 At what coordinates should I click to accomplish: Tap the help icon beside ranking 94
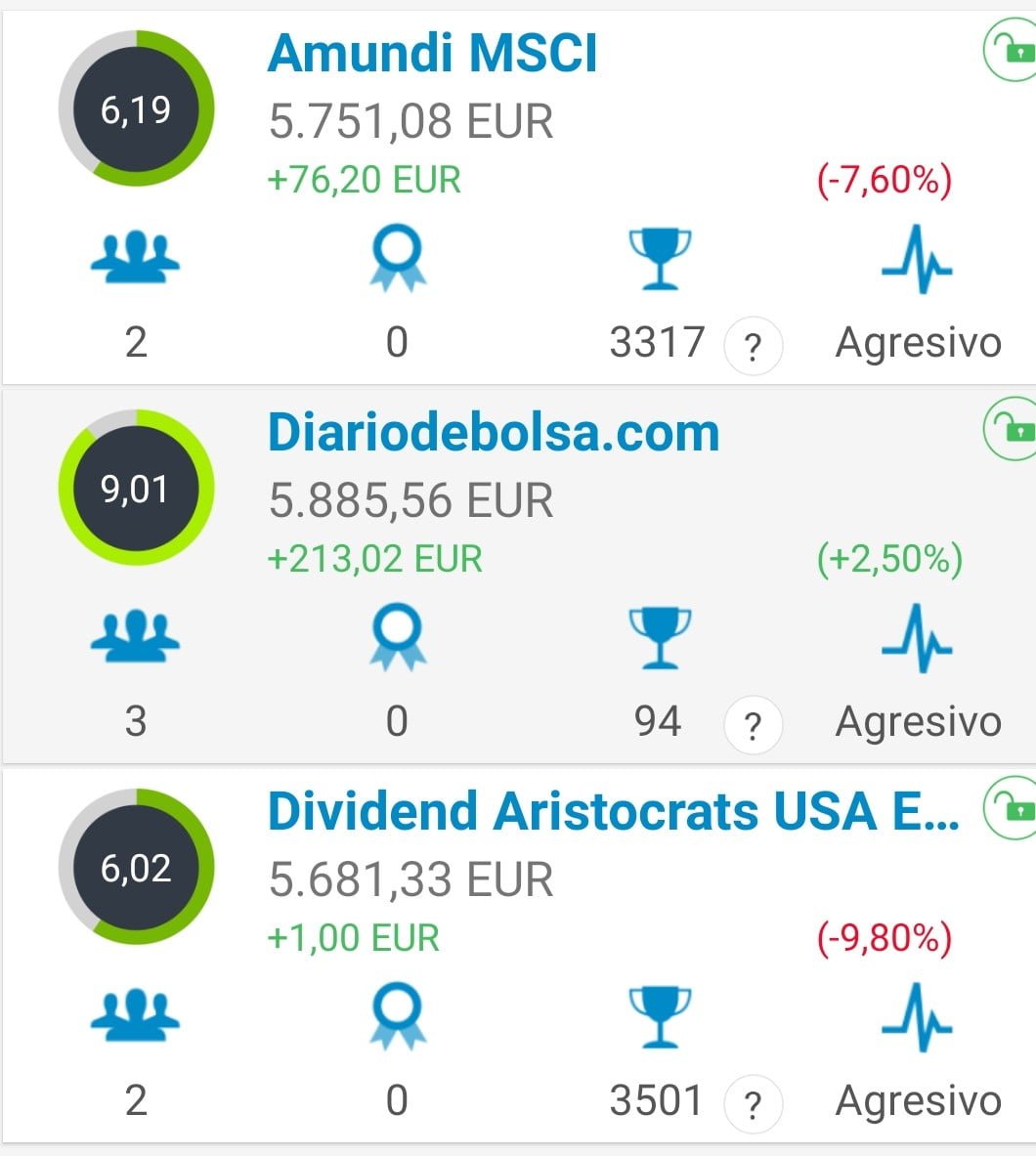pyautogui.click(x=753, y=725)
